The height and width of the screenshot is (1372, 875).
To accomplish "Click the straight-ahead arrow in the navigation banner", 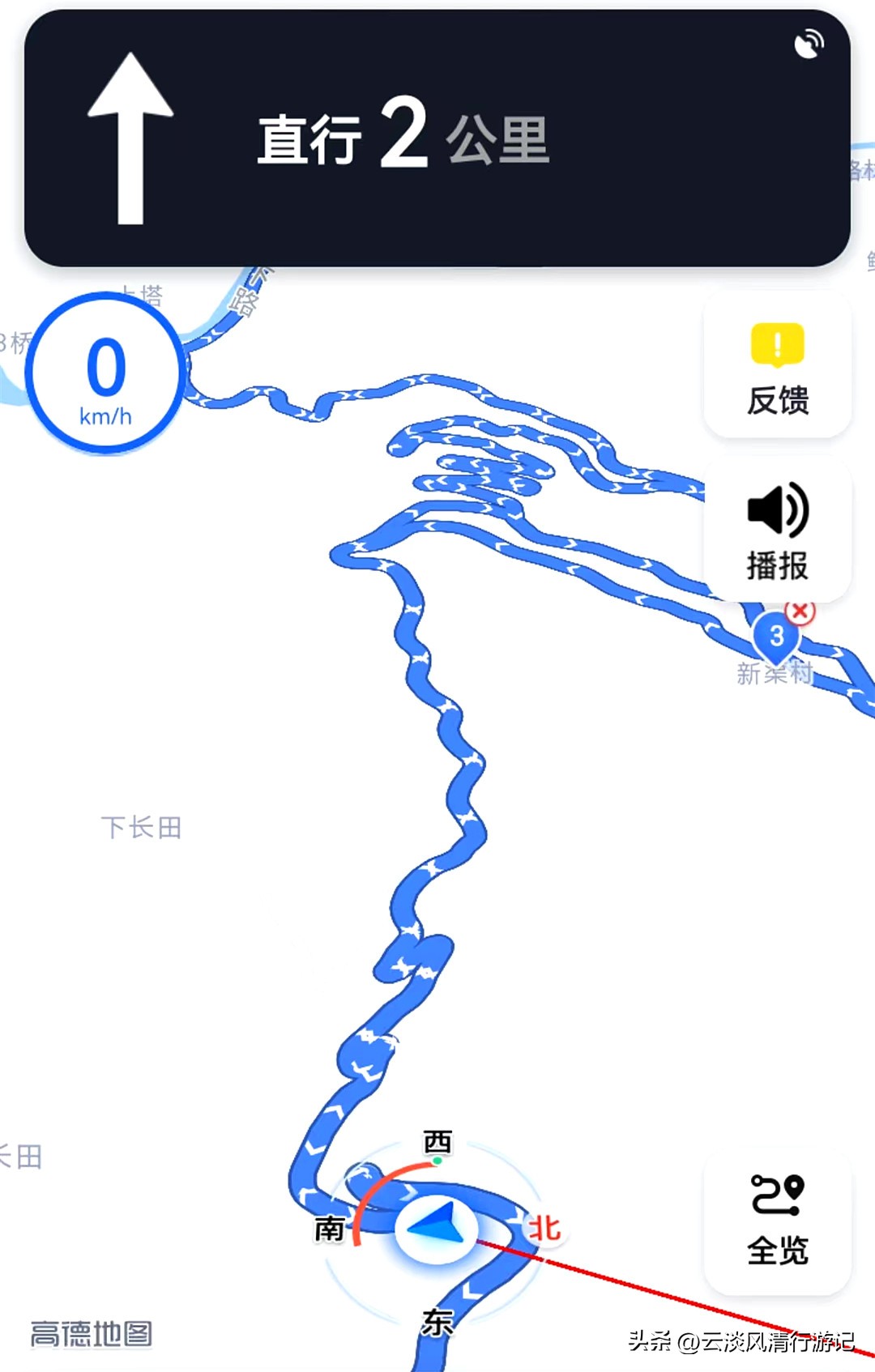I will tap(130, 136).
